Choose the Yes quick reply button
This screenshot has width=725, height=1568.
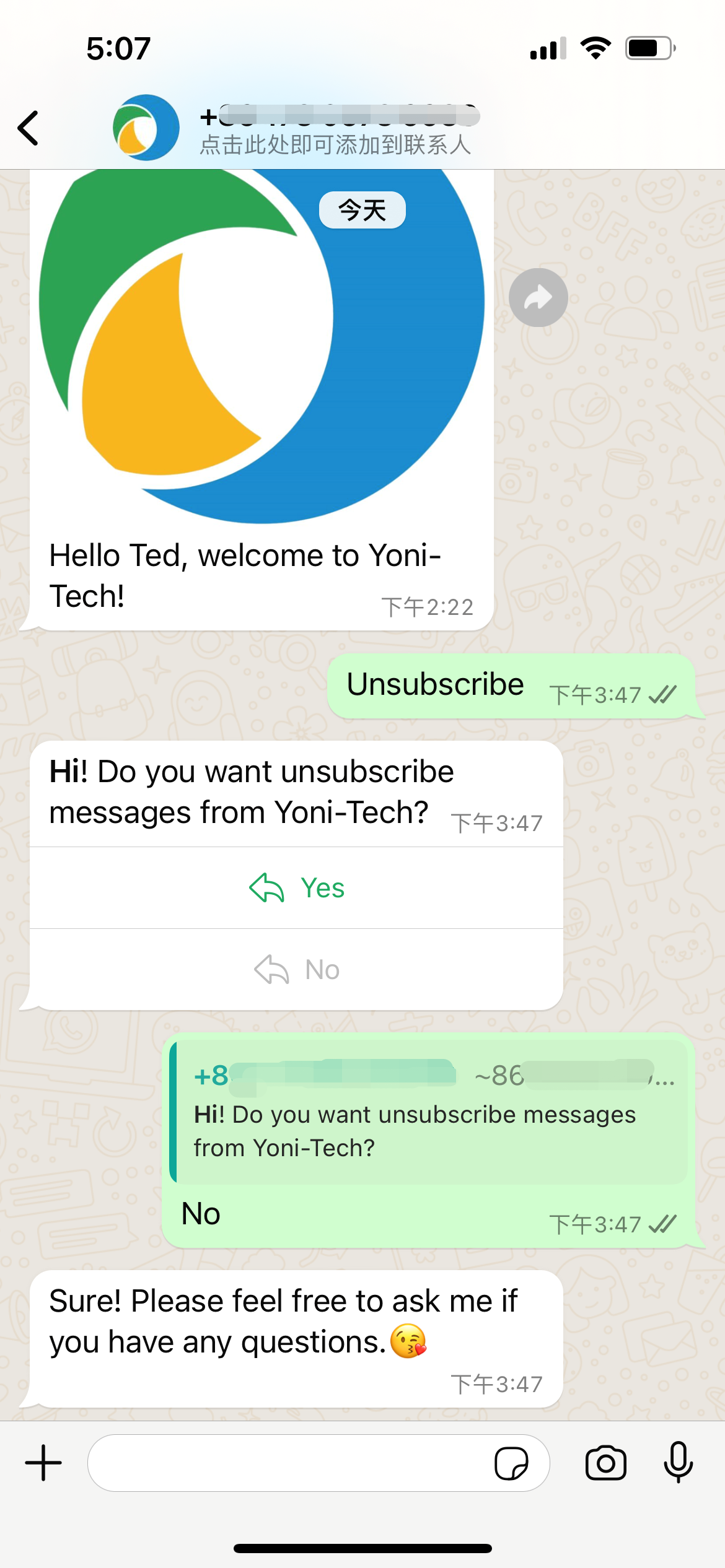pos(296,887)
